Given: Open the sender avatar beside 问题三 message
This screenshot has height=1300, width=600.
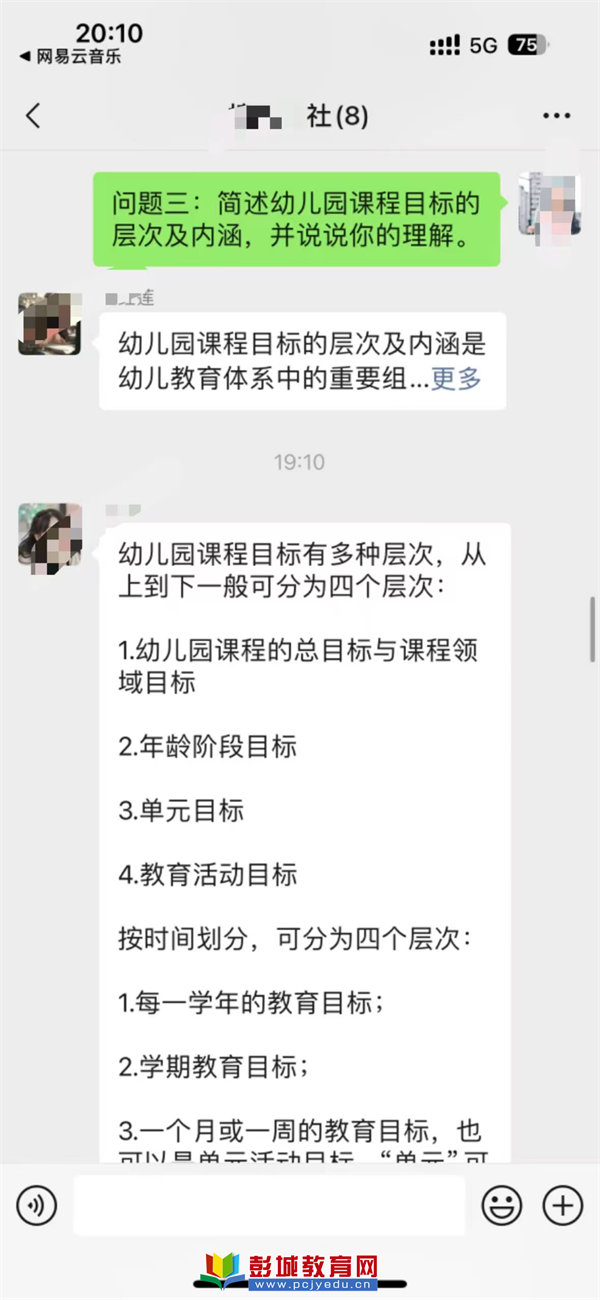Looking at the screenshot, I should click(550, 205).
